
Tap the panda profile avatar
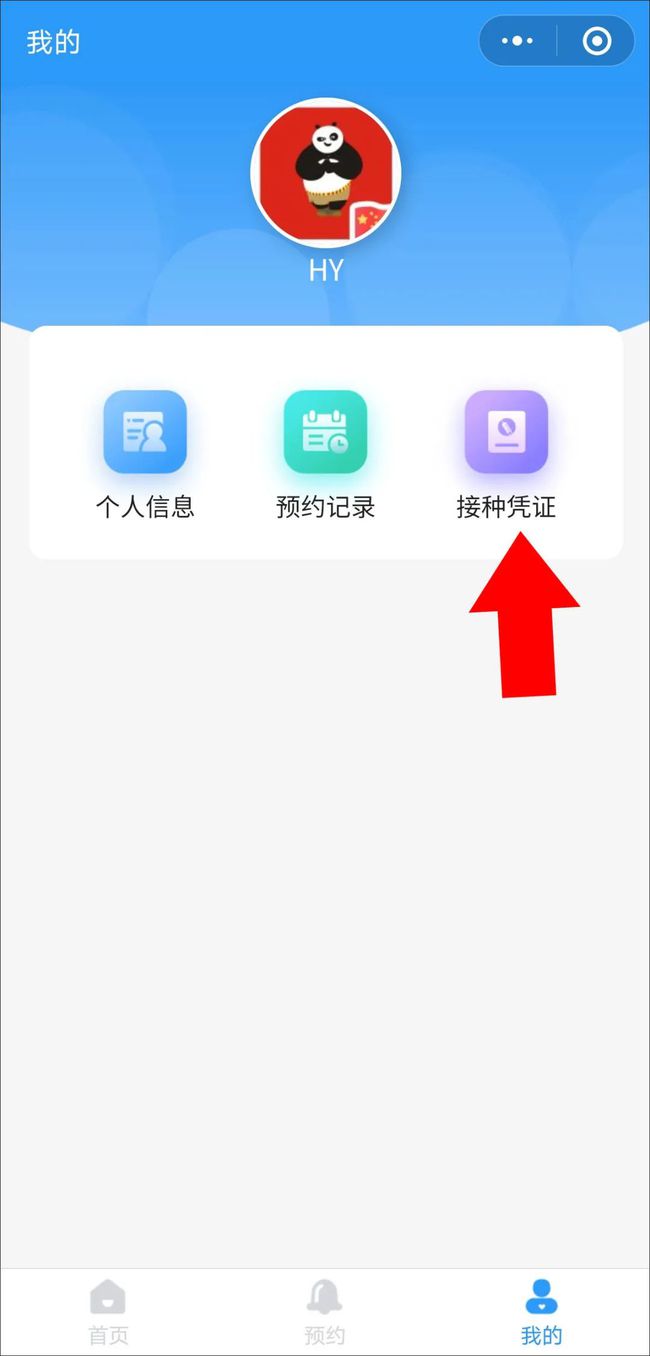(326, 173)
